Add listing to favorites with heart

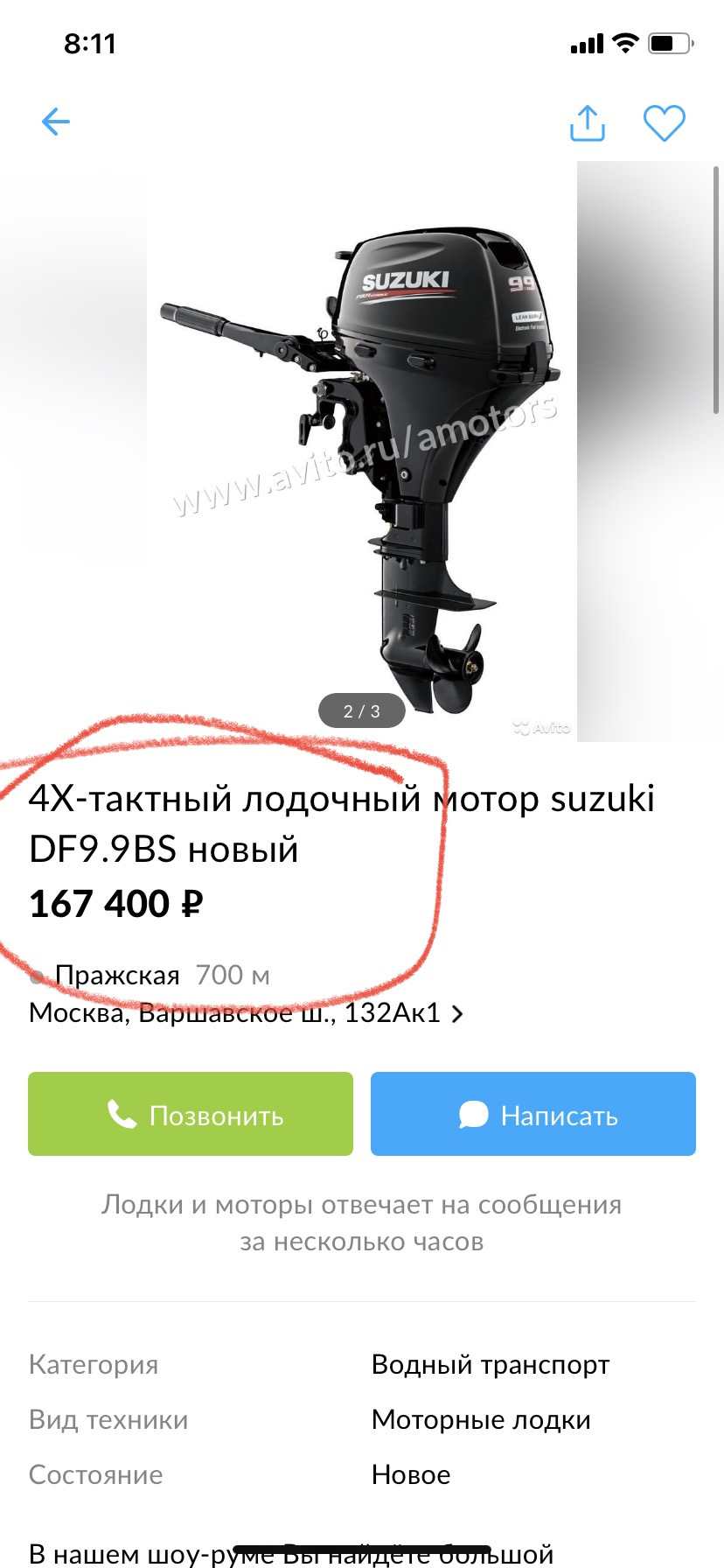(665, 122)
